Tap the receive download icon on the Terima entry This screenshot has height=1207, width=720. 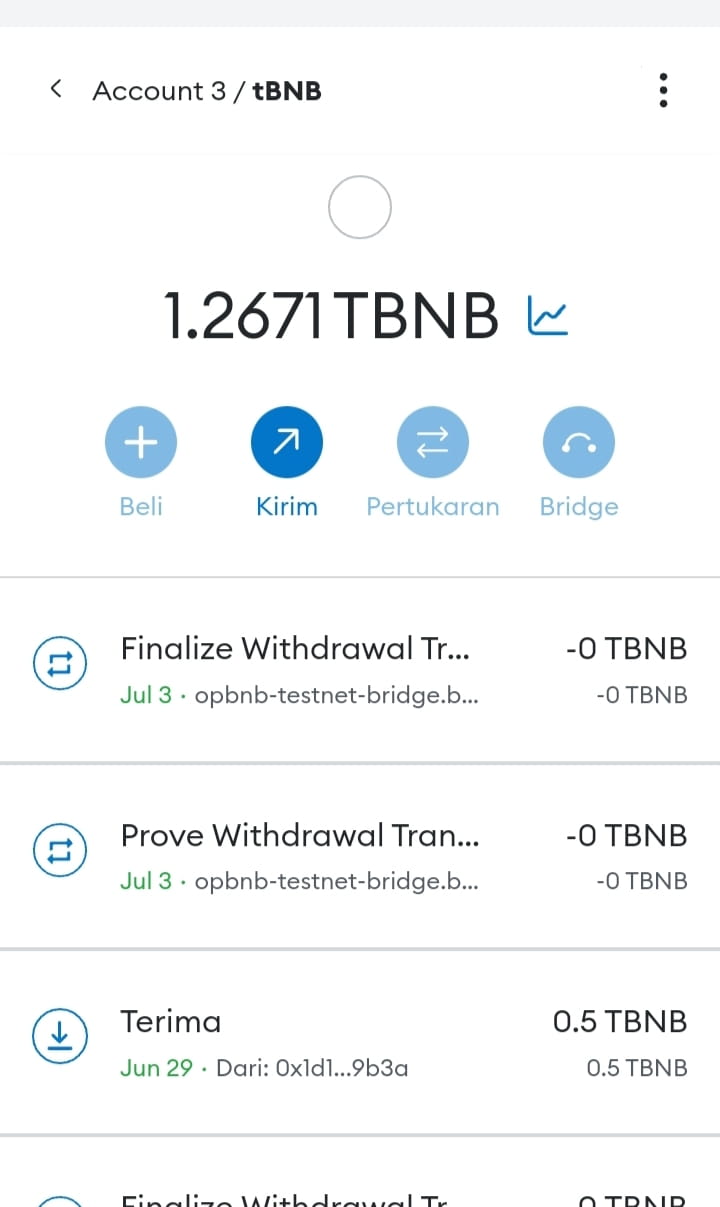coord(59,1036)
